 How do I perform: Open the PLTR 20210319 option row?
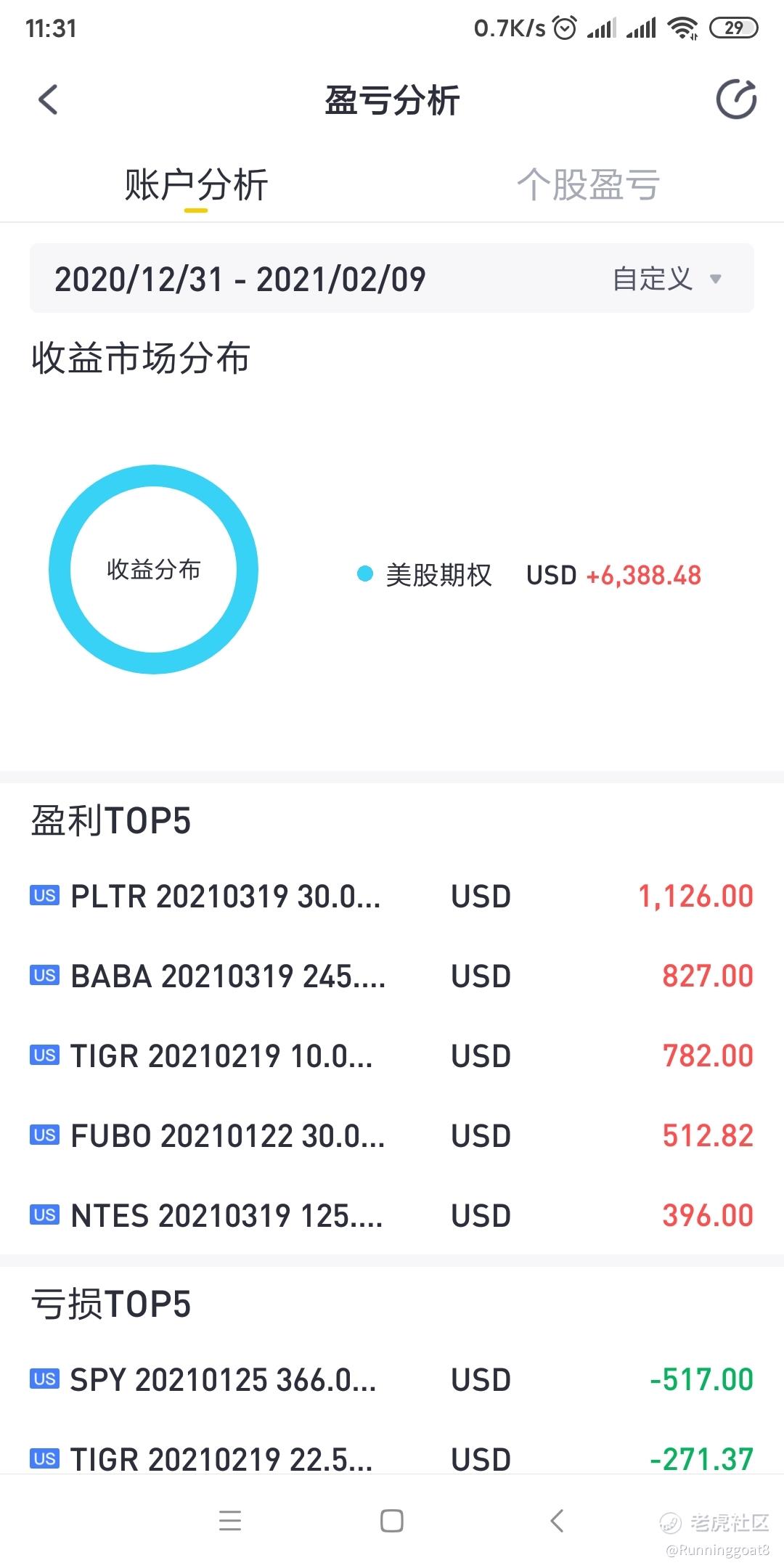point(392,897)
